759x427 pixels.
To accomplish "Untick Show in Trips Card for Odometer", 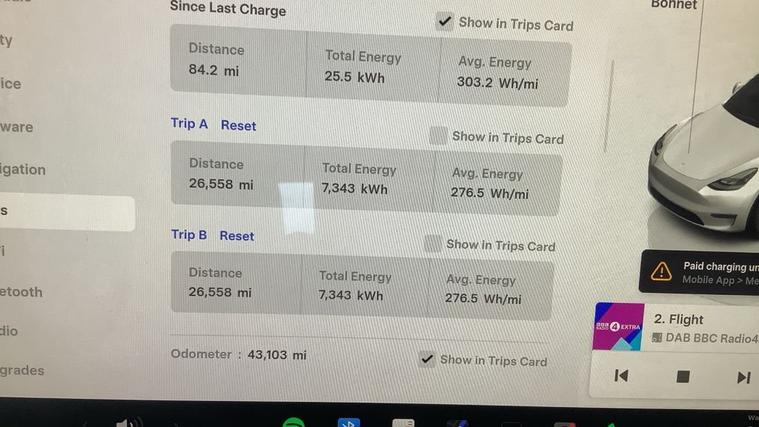I will (x=428, y=360).
